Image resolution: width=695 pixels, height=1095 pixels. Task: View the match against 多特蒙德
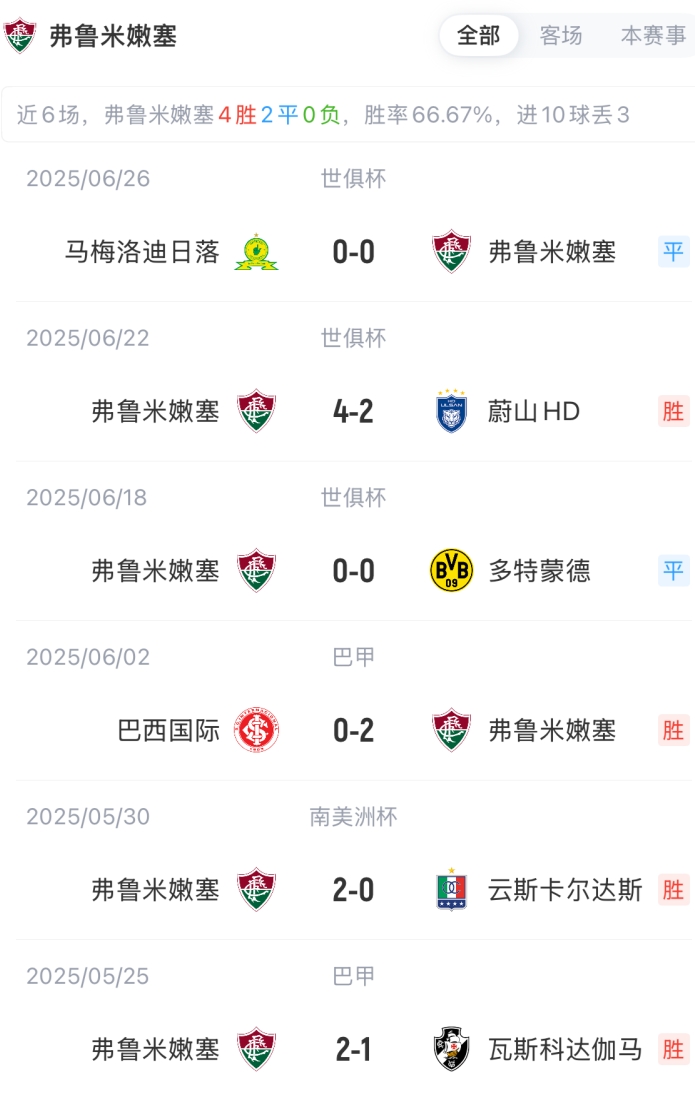[x=353, y=571]
